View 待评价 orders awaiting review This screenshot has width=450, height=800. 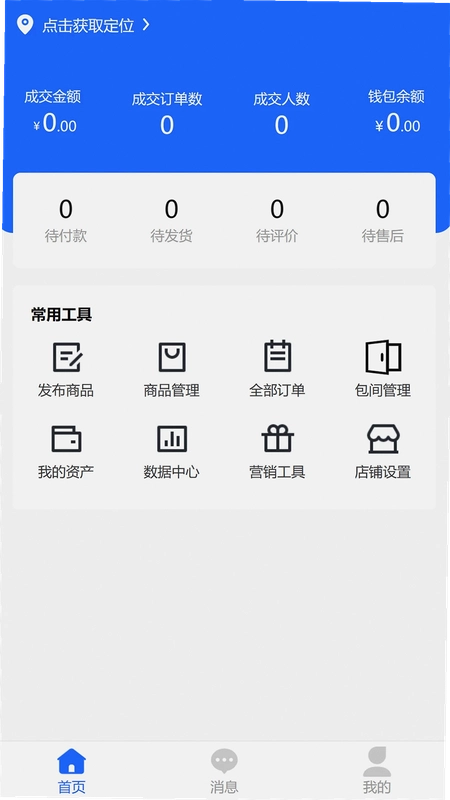point(277,221)
